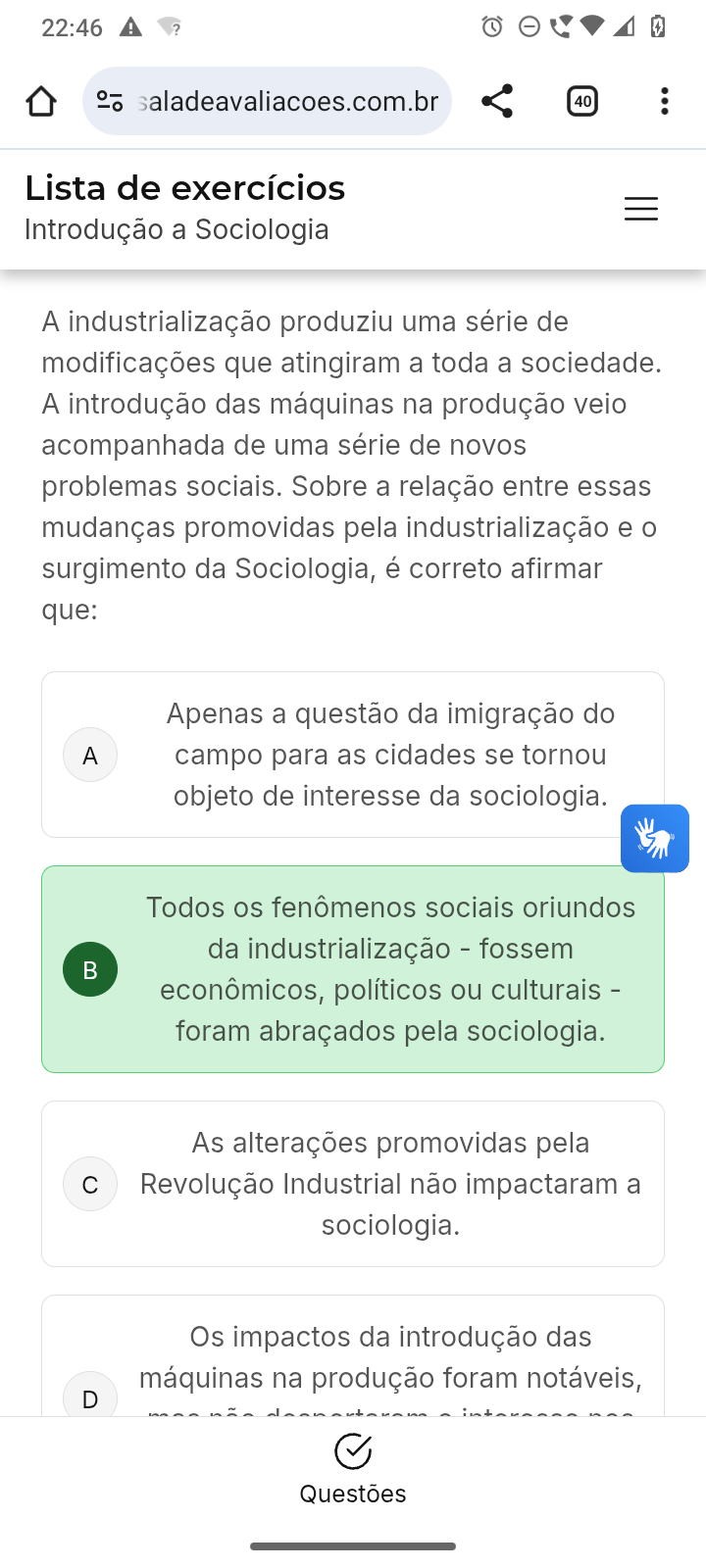Tap the saladeavaliacoes.com.br address bar
Image resolution: width=706 pixels, height=1568 pixels.
288,101
